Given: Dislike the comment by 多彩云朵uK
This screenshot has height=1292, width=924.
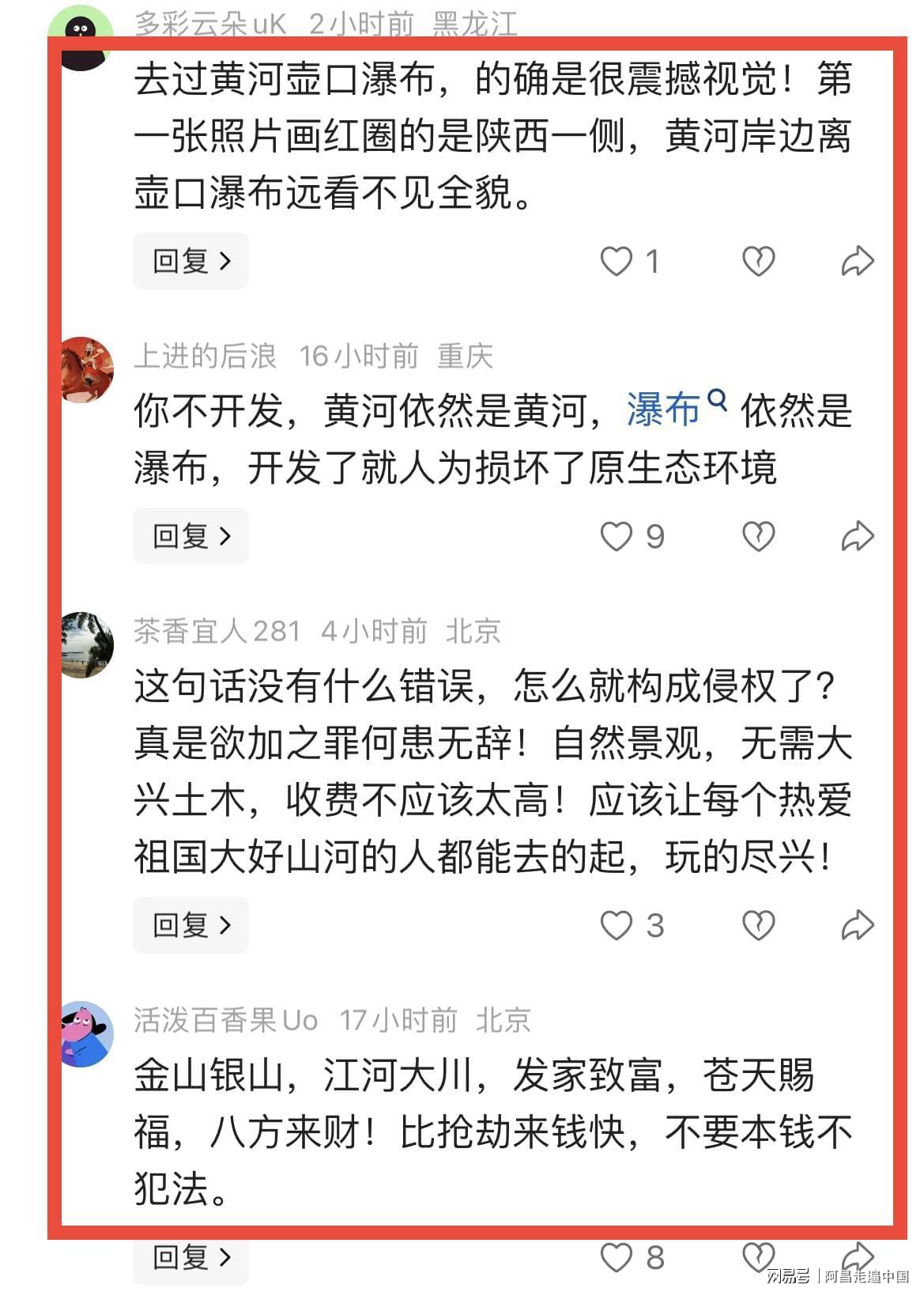Looking at the screenshot, I should coord(758,261).
